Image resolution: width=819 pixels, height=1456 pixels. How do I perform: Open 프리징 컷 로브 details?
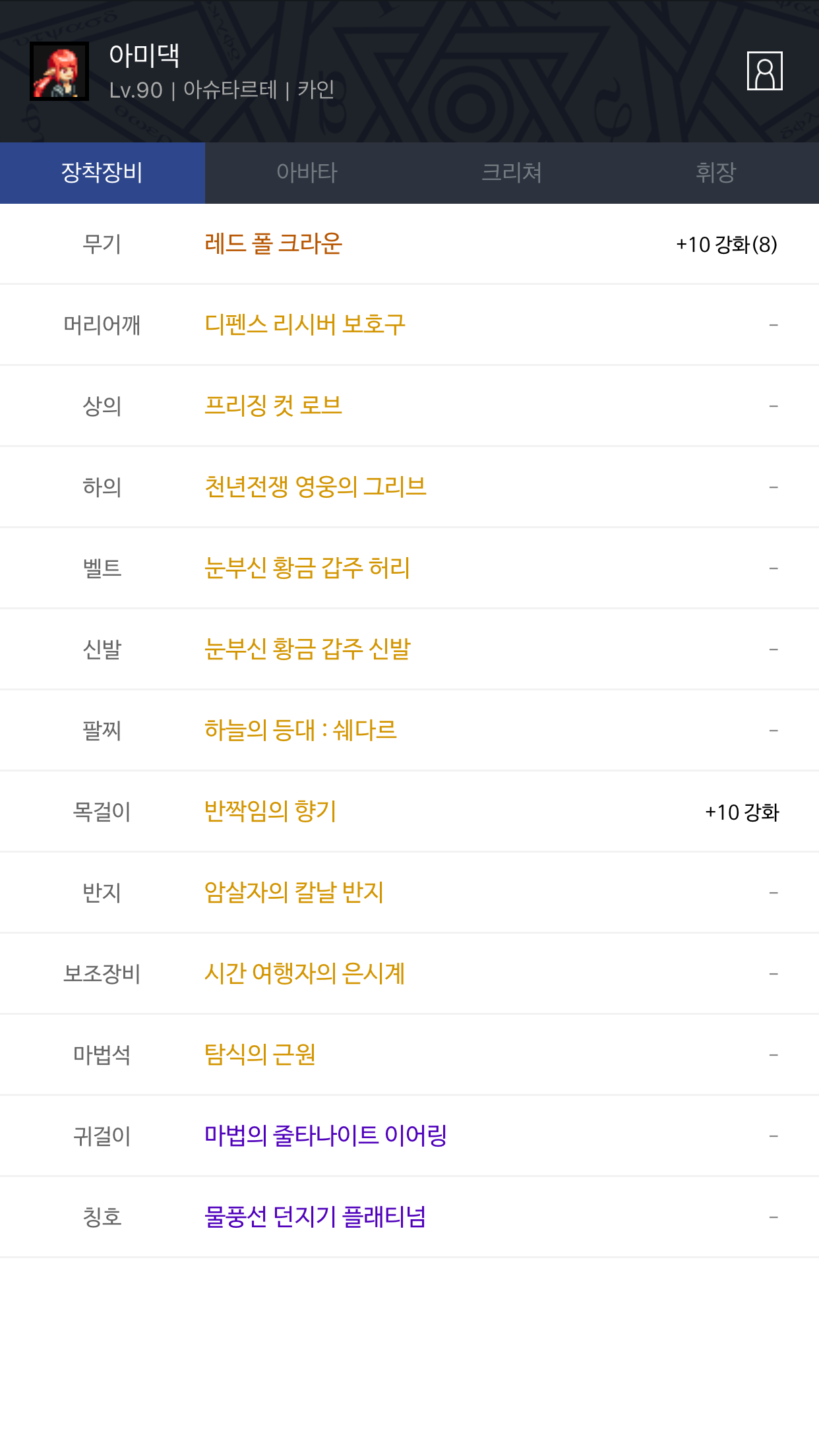coord(273,406)
